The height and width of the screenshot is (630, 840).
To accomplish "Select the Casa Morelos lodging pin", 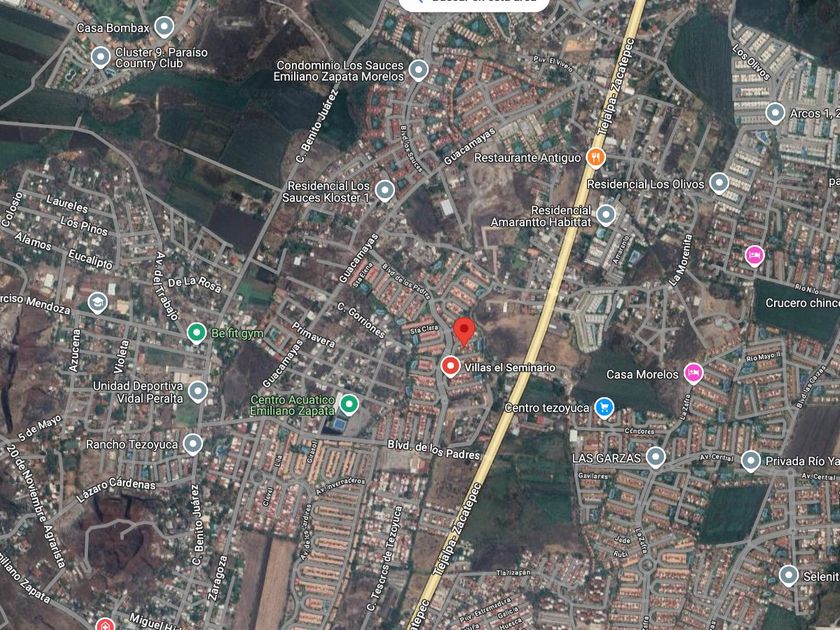I will [x=693, y=374].
